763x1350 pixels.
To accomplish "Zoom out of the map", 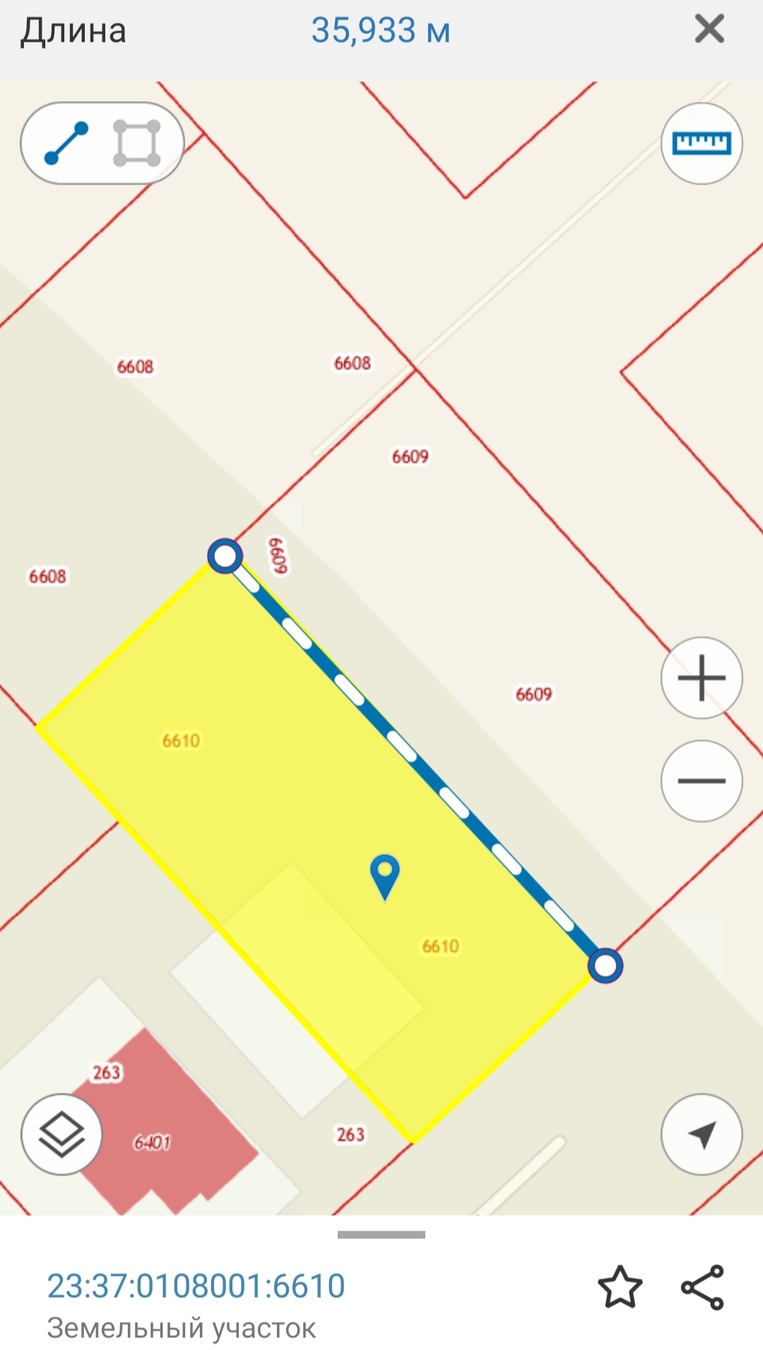I will (701, 781).
